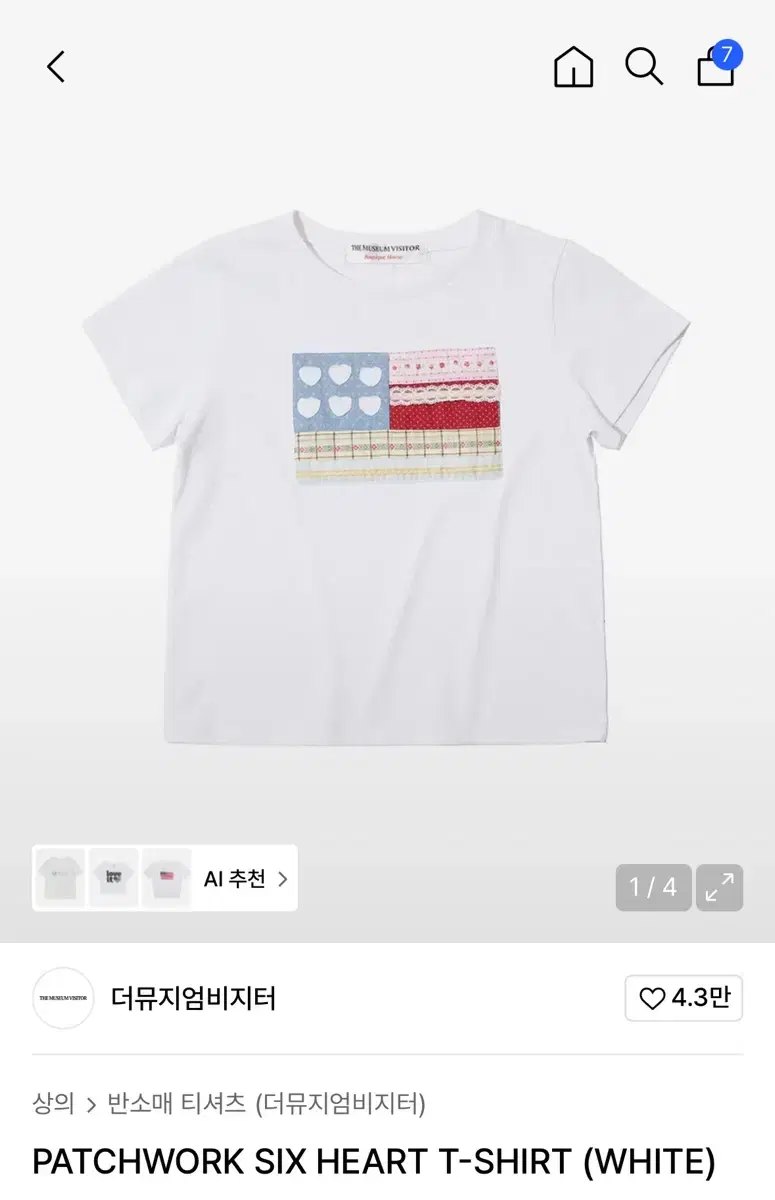Toggle the like on the 4.3만 heart counter
The width and height of the screenshot is (775, 1200).
[x=683, y=998]
